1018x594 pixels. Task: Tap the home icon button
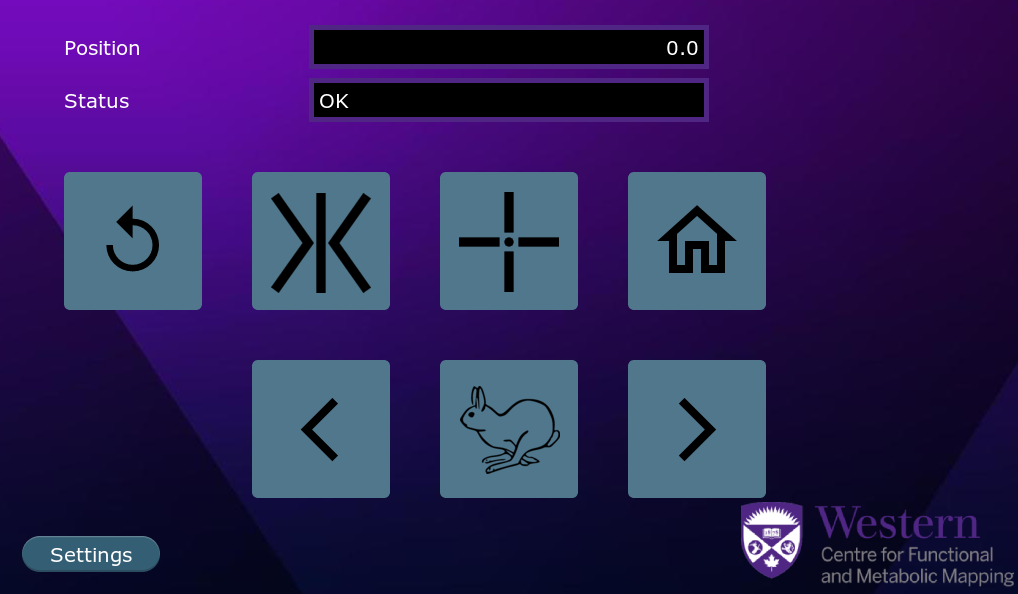(697, 241)
